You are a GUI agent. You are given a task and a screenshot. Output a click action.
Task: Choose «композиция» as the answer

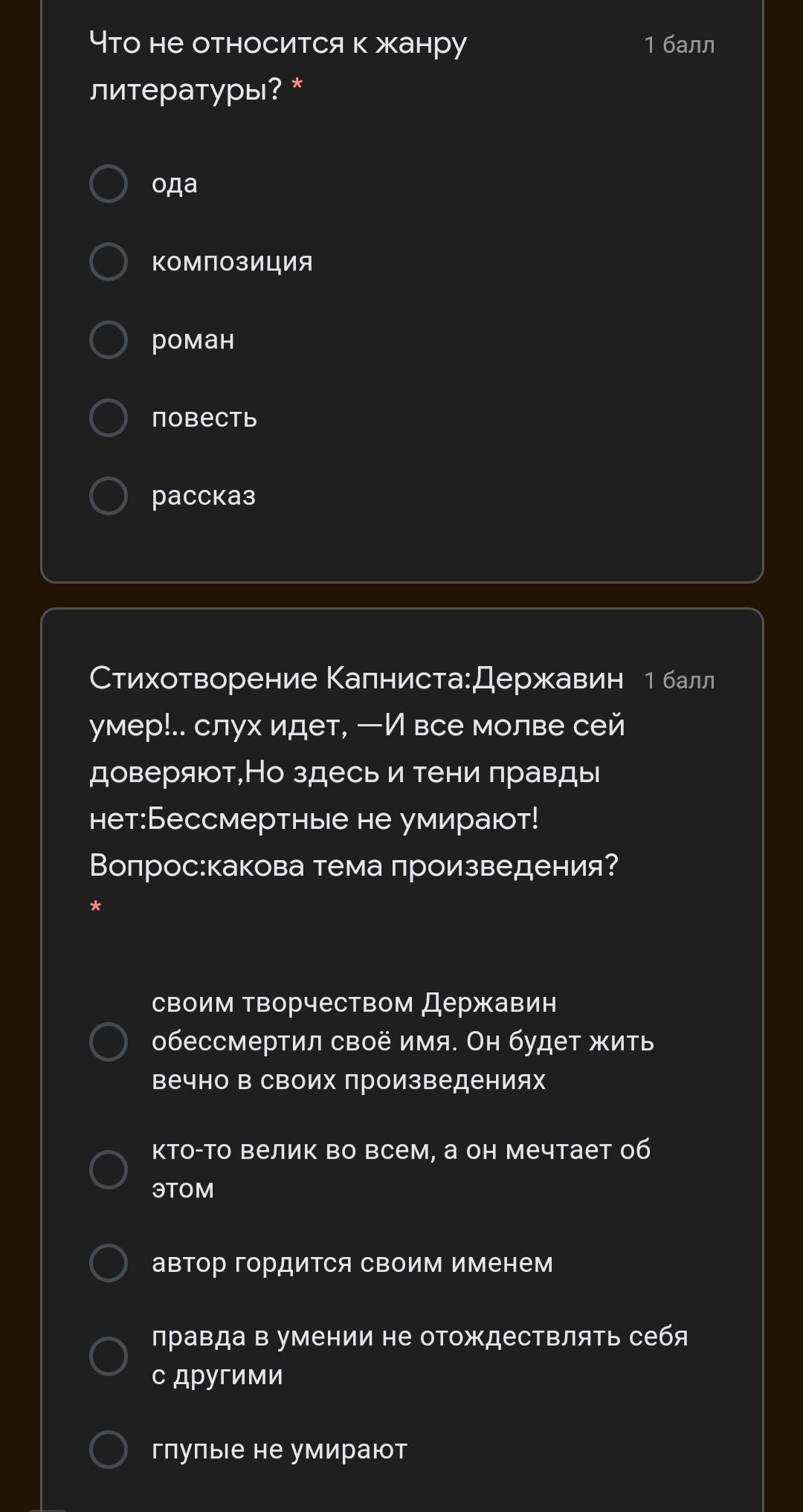click(x=109, y=262)
